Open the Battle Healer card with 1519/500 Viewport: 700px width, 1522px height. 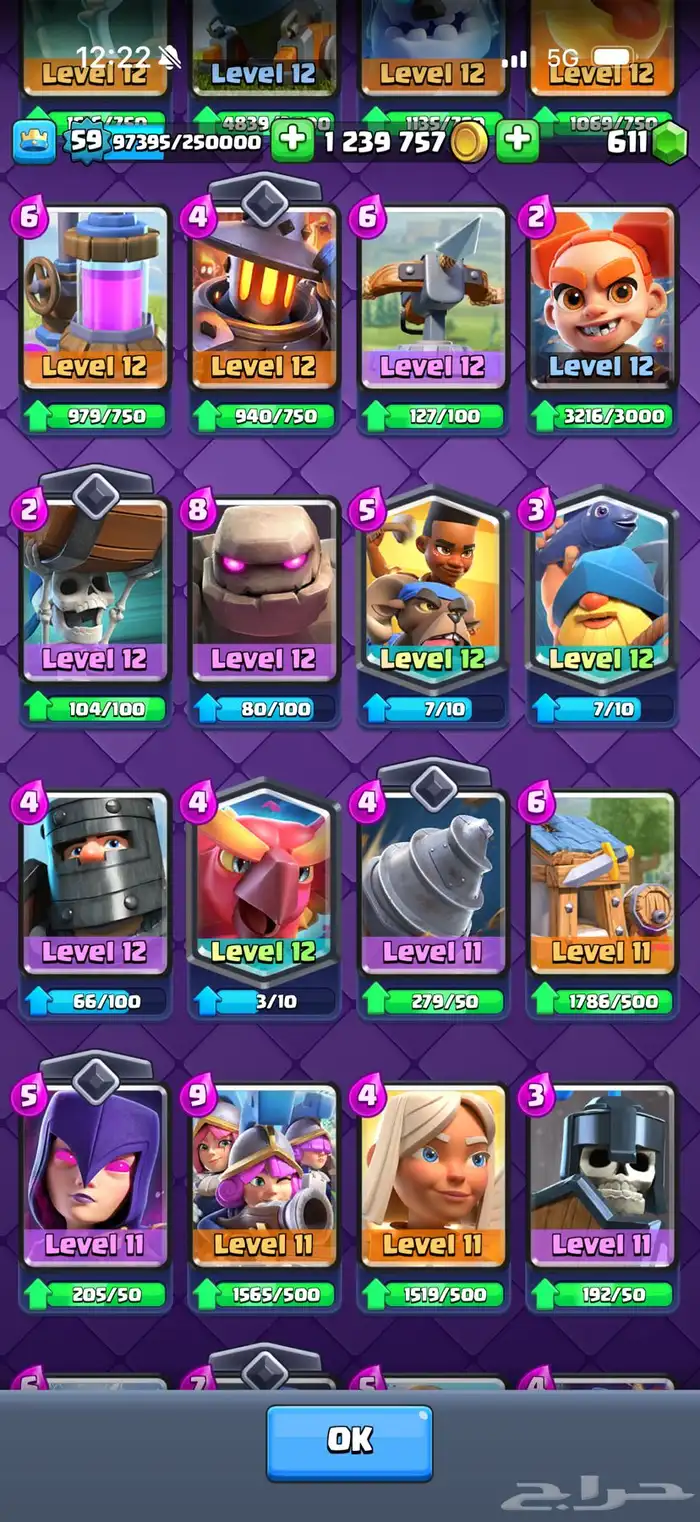433,1196
